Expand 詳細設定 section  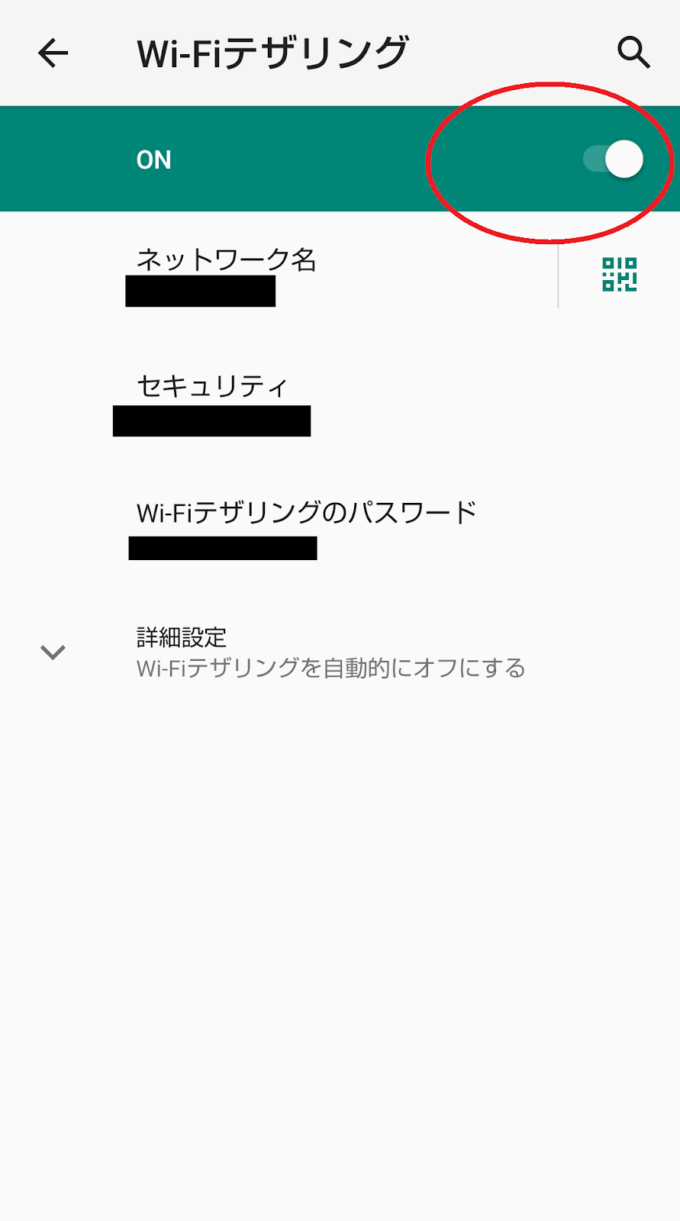pyautogui.click(x=340, y=652)
